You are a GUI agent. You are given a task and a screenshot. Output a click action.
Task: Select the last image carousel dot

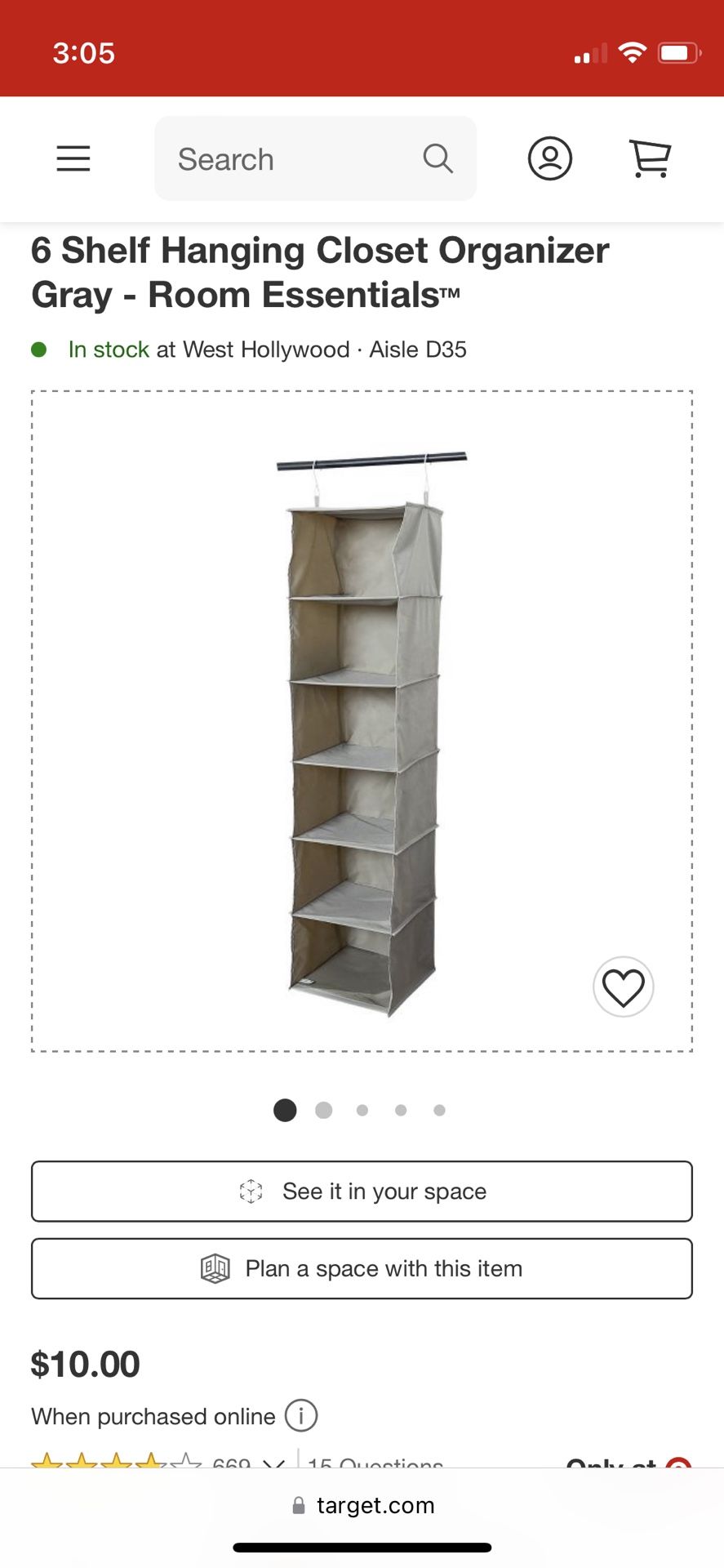tap(439, 1110)
